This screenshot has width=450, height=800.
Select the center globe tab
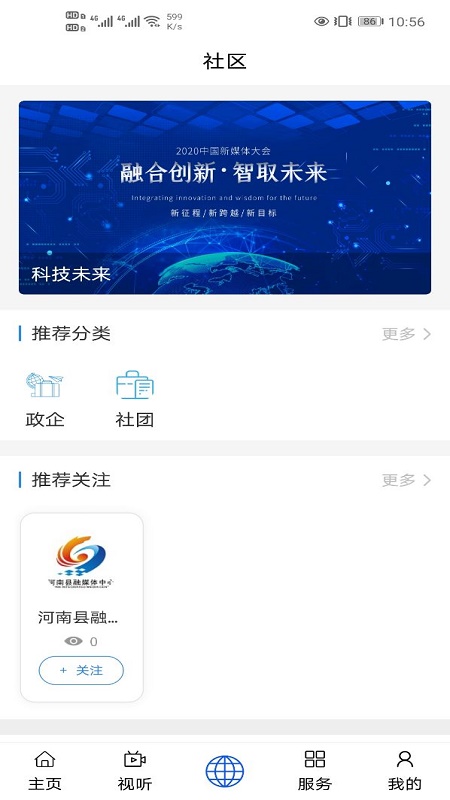[224, 771]
